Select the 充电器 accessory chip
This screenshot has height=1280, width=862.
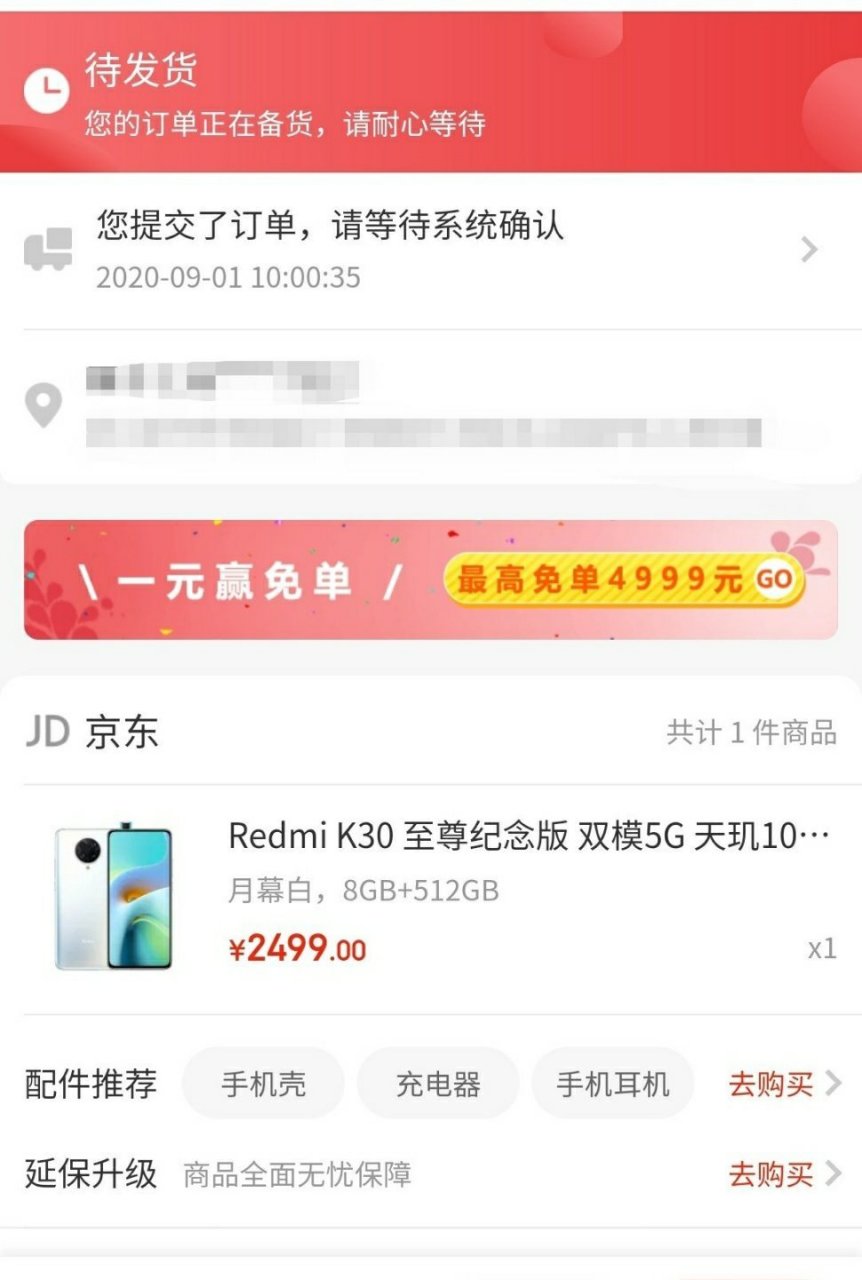[x=438, y=1081]
